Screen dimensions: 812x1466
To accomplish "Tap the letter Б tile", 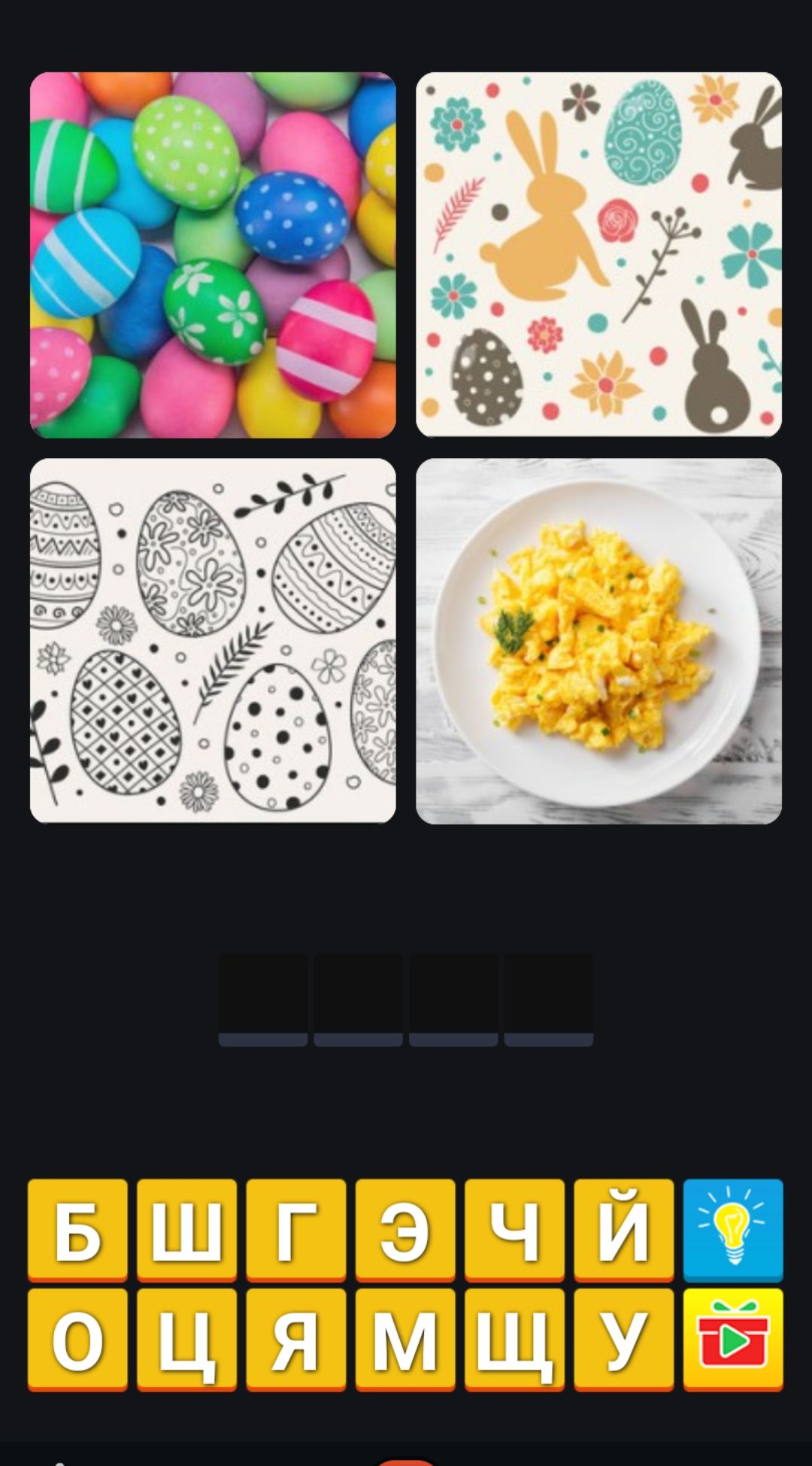I will point(77,1229).
